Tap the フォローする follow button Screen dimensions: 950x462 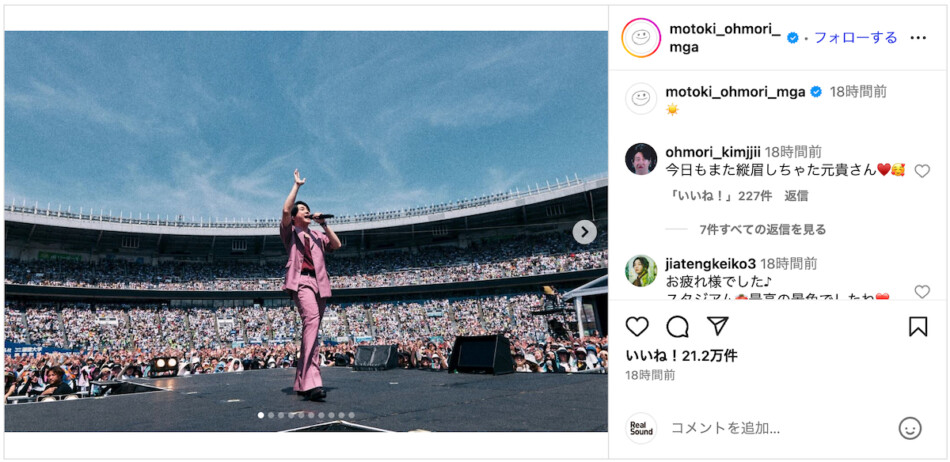point(855,38)
